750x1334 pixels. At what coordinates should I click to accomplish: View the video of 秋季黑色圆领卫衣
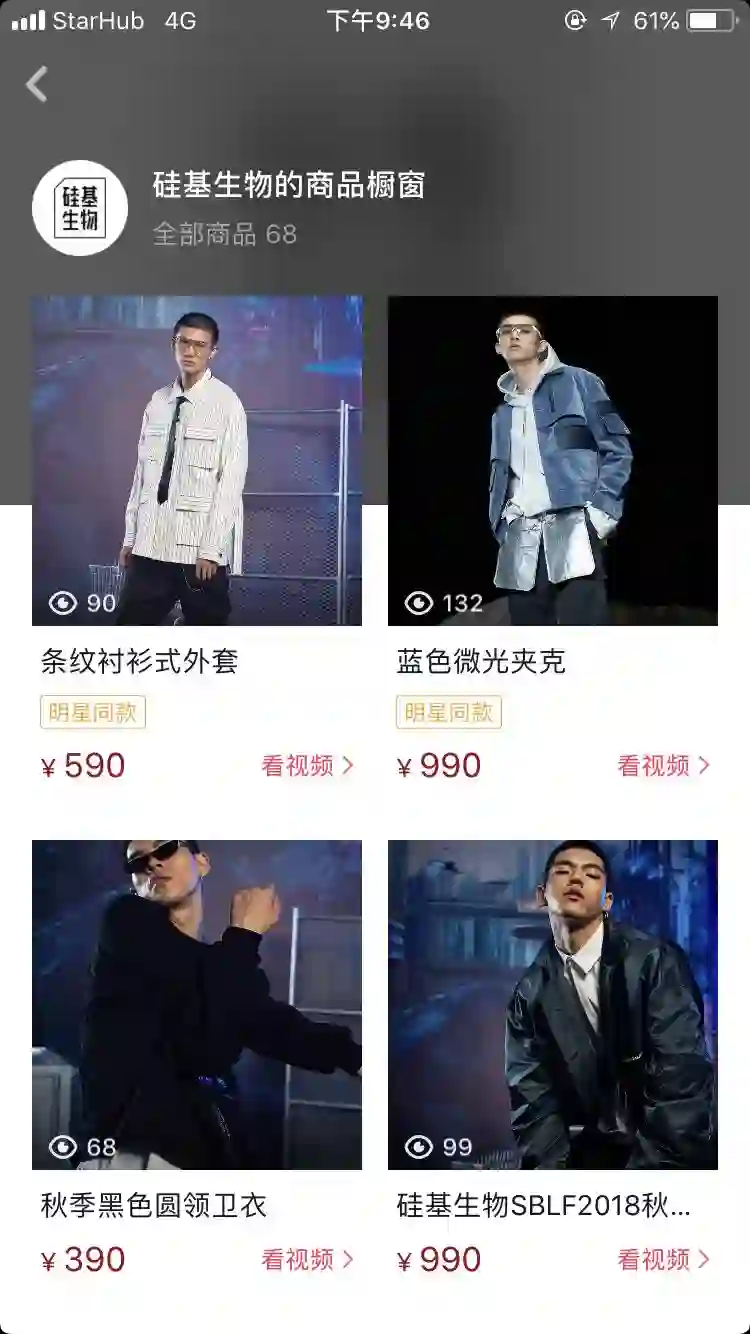tap(307, 1260)
